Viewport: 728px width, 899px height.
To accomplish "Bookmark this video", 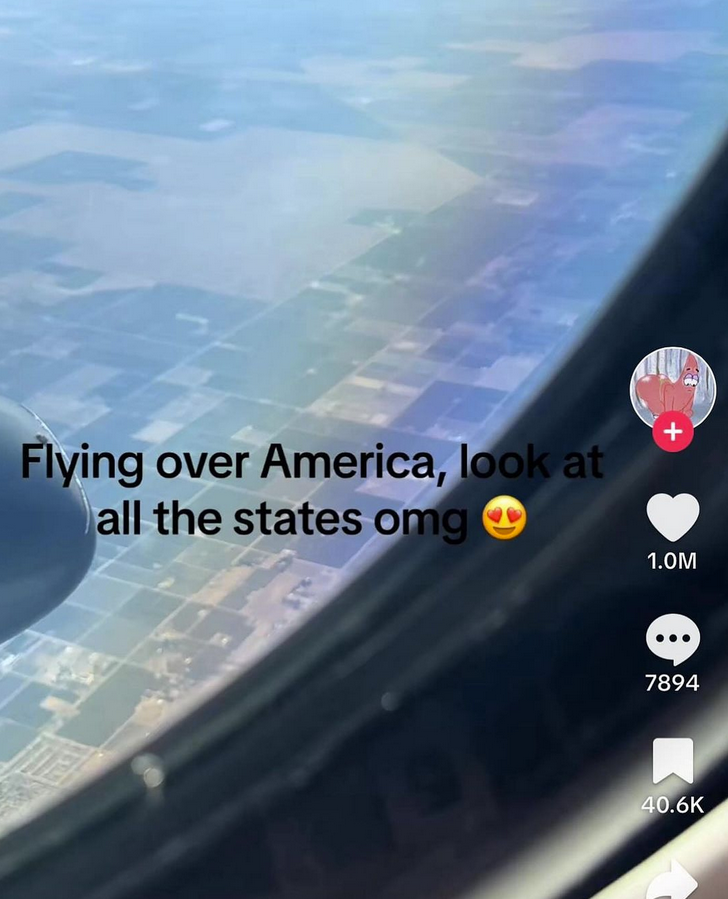I will point(673,762).
